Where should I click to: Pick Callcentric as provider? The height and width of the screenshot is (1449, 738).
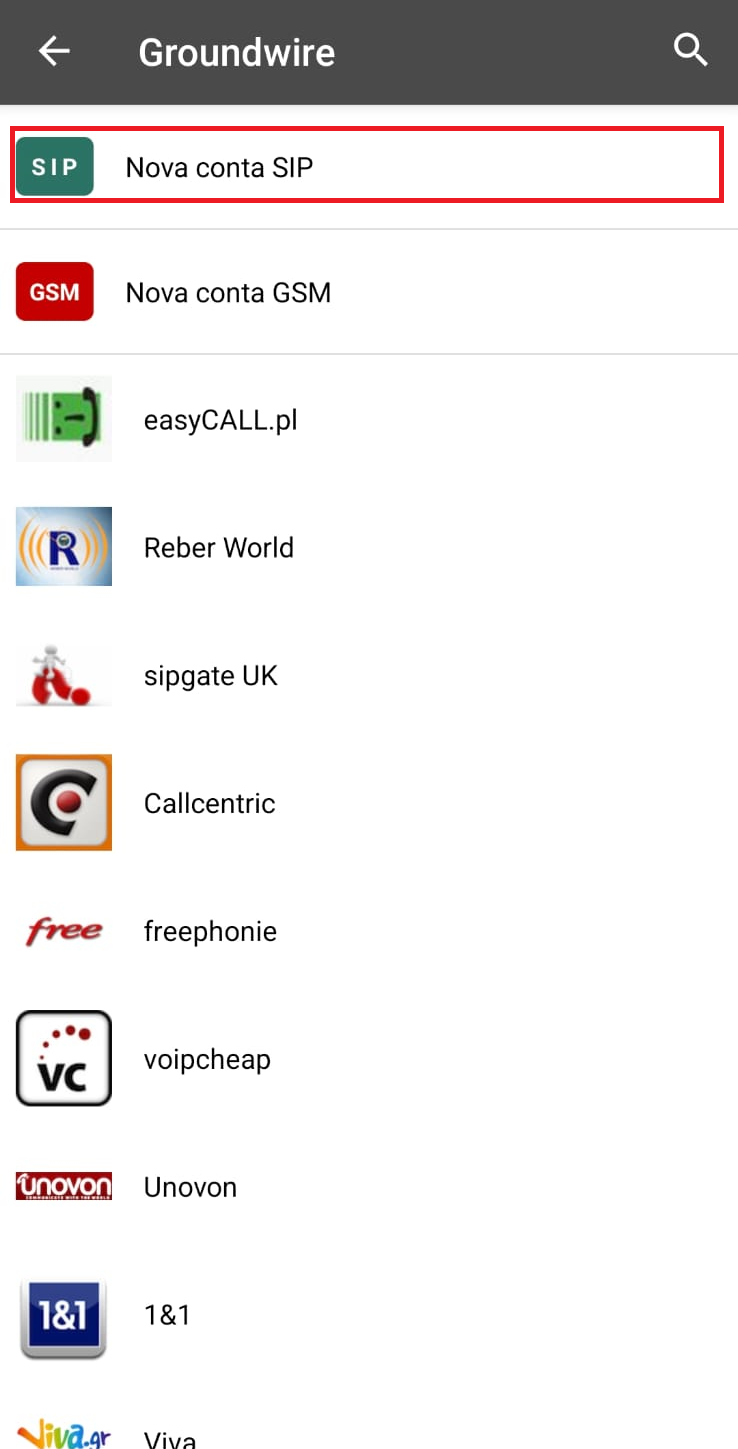pos(368,803)
